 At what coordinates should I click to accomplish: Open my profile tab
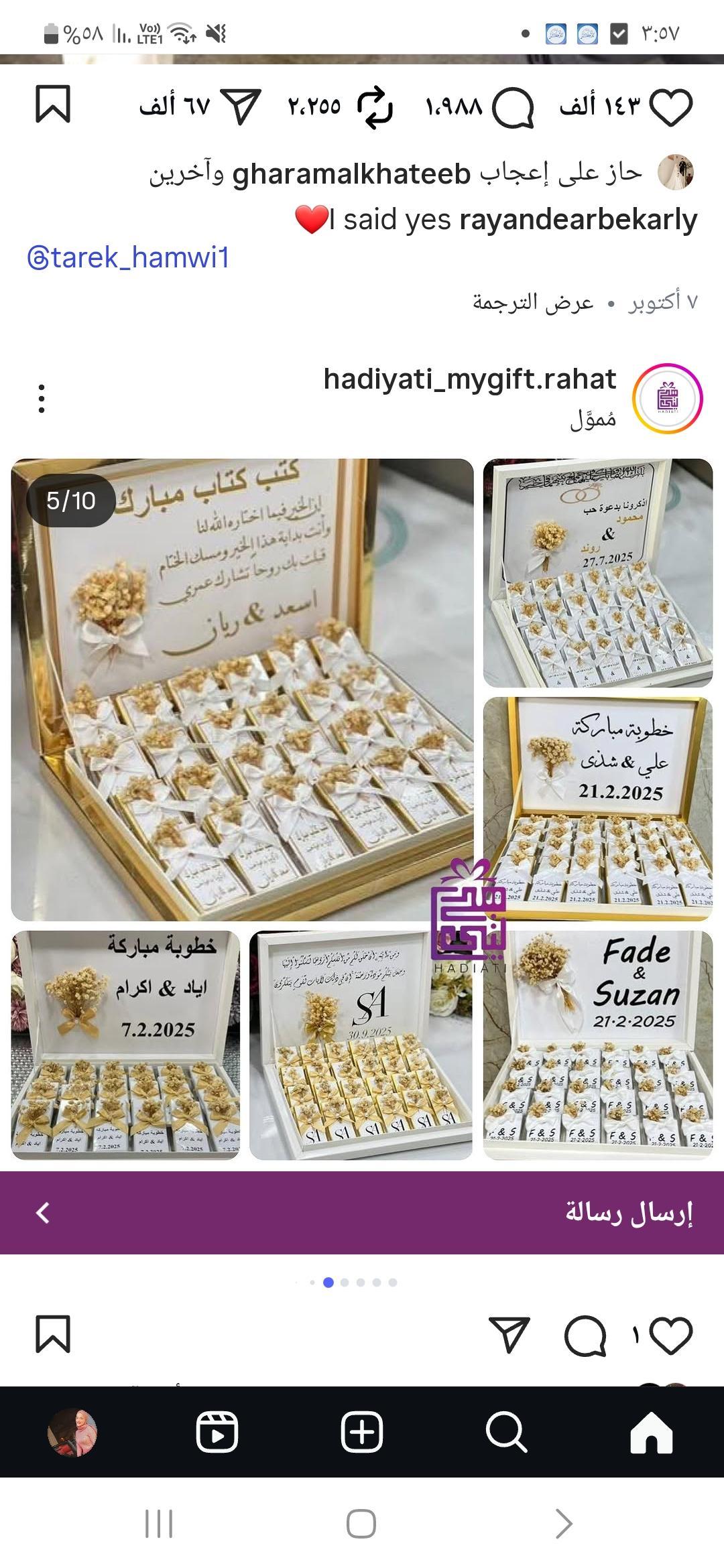(x=72, y=1432)
